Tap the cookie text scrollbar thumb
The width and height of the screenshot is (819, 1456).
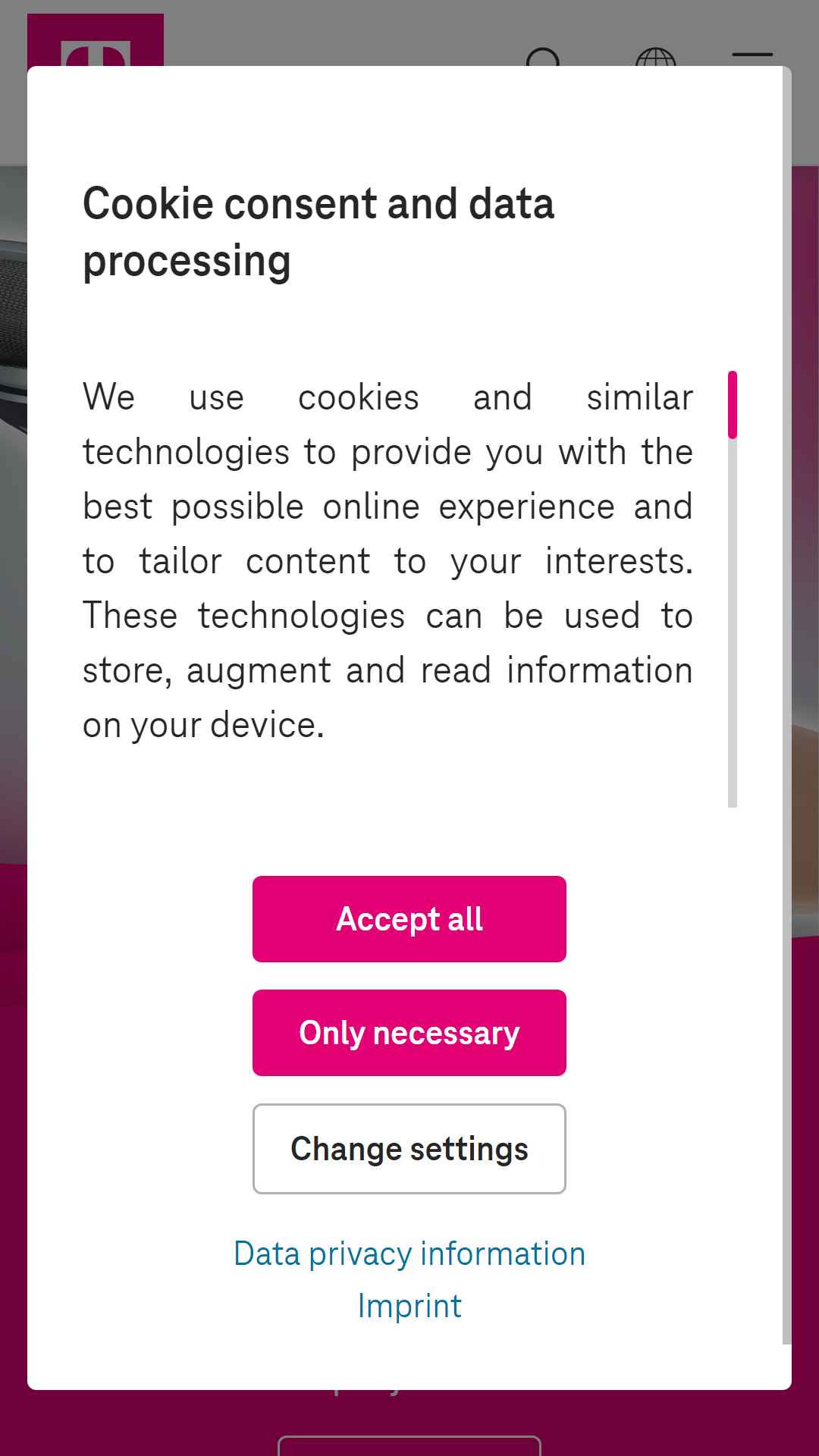click(733, 405)
